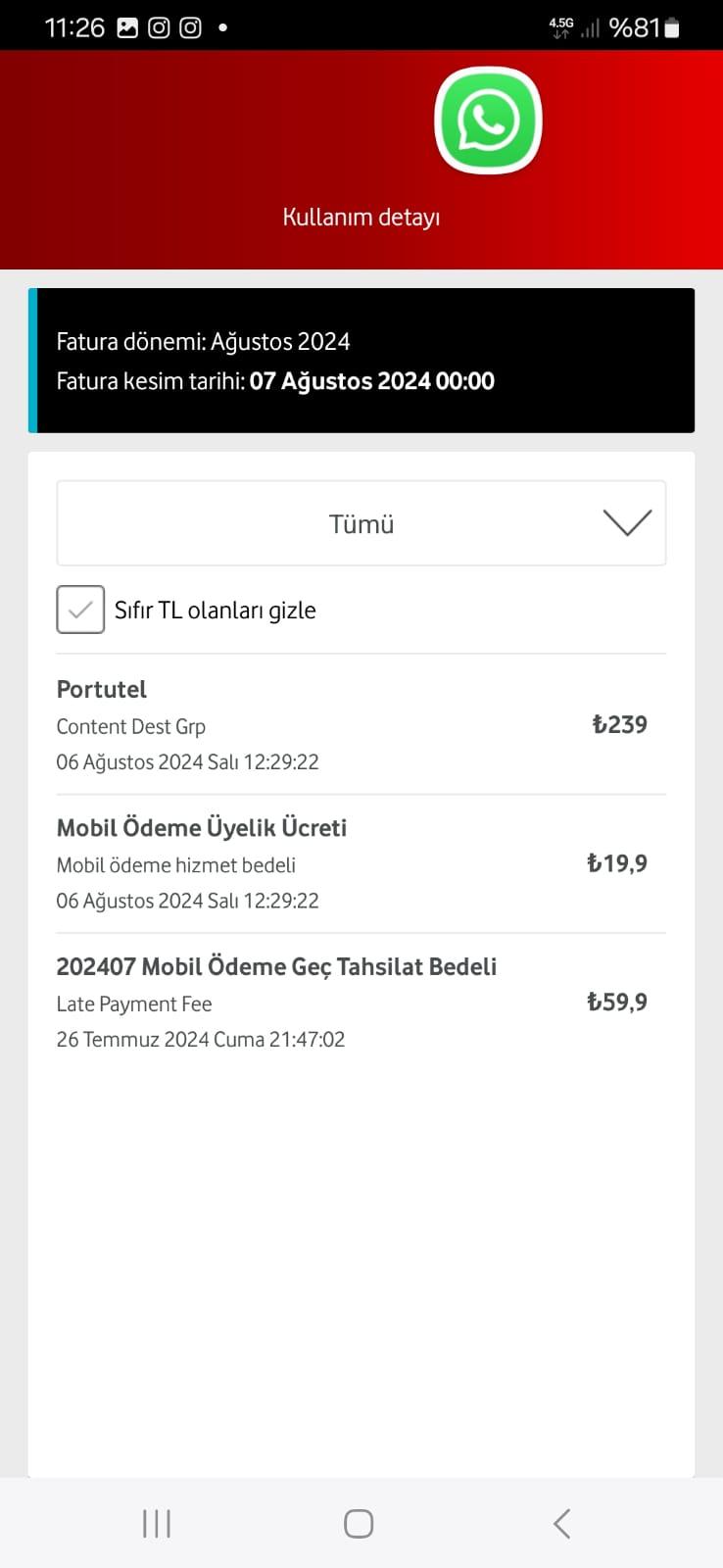
Task: Open the second Instagram notification icon
Action: 189,26
